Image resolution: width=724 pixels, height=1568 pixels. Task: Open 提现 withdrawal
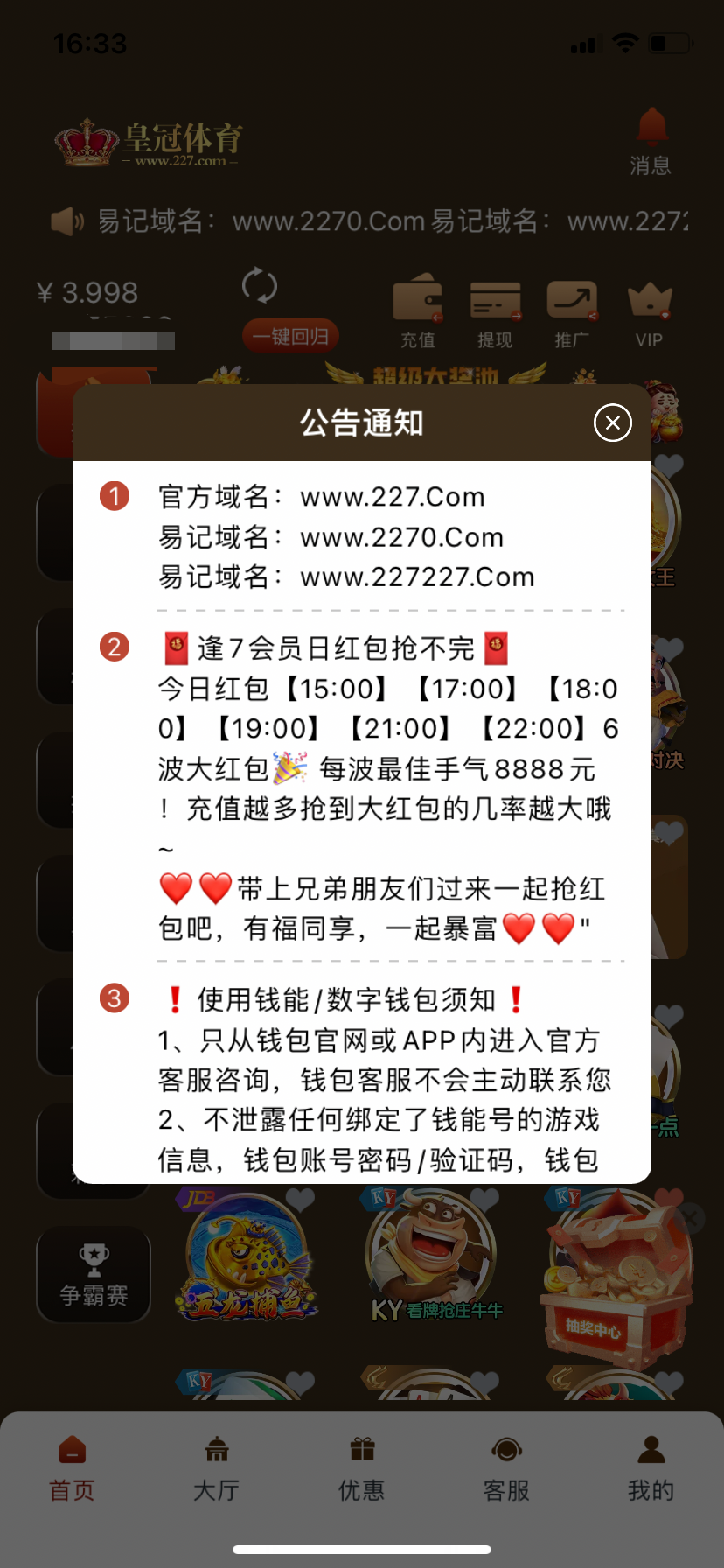point(495,312)
